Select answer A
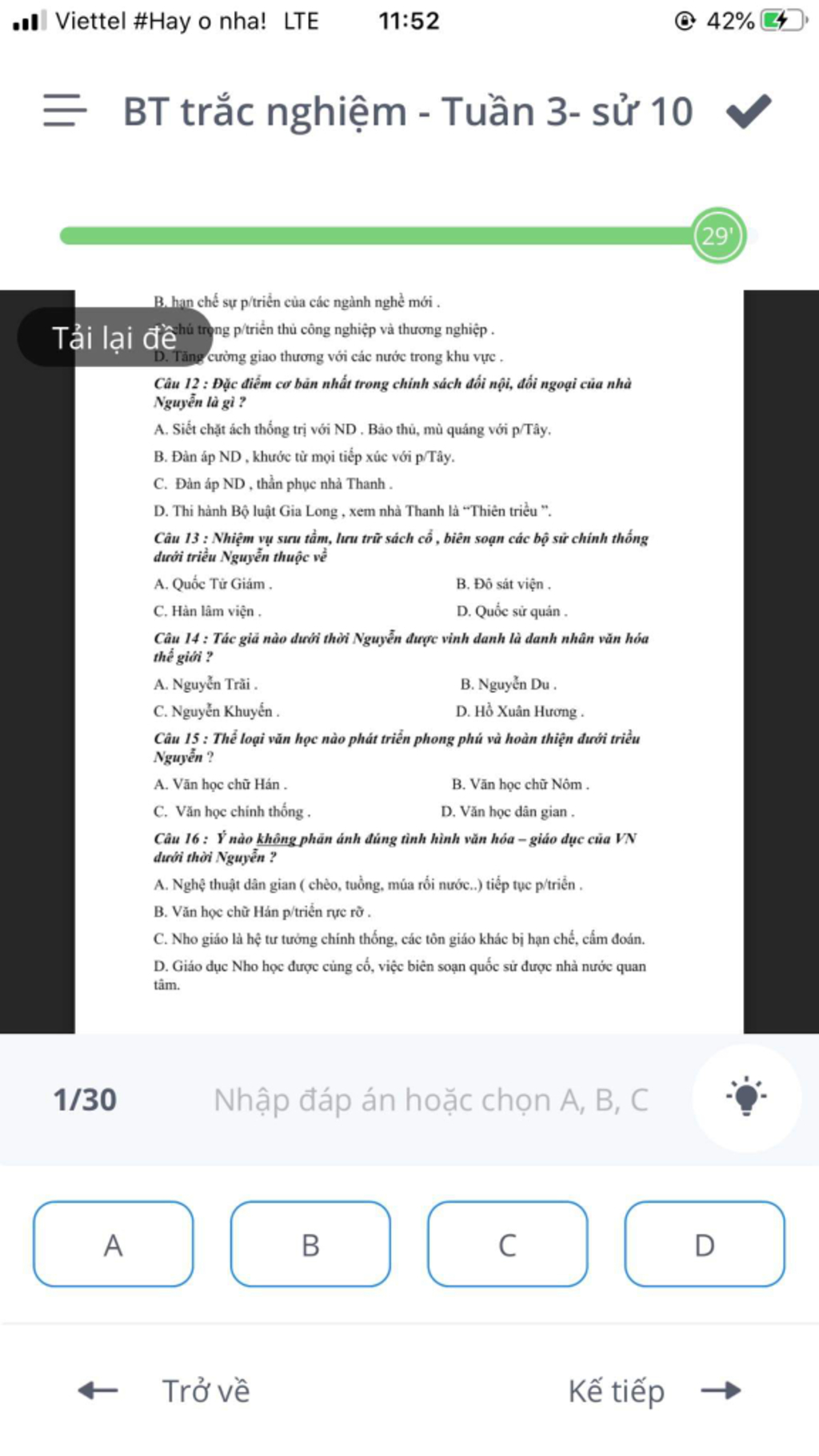 tap(113, 1244)
